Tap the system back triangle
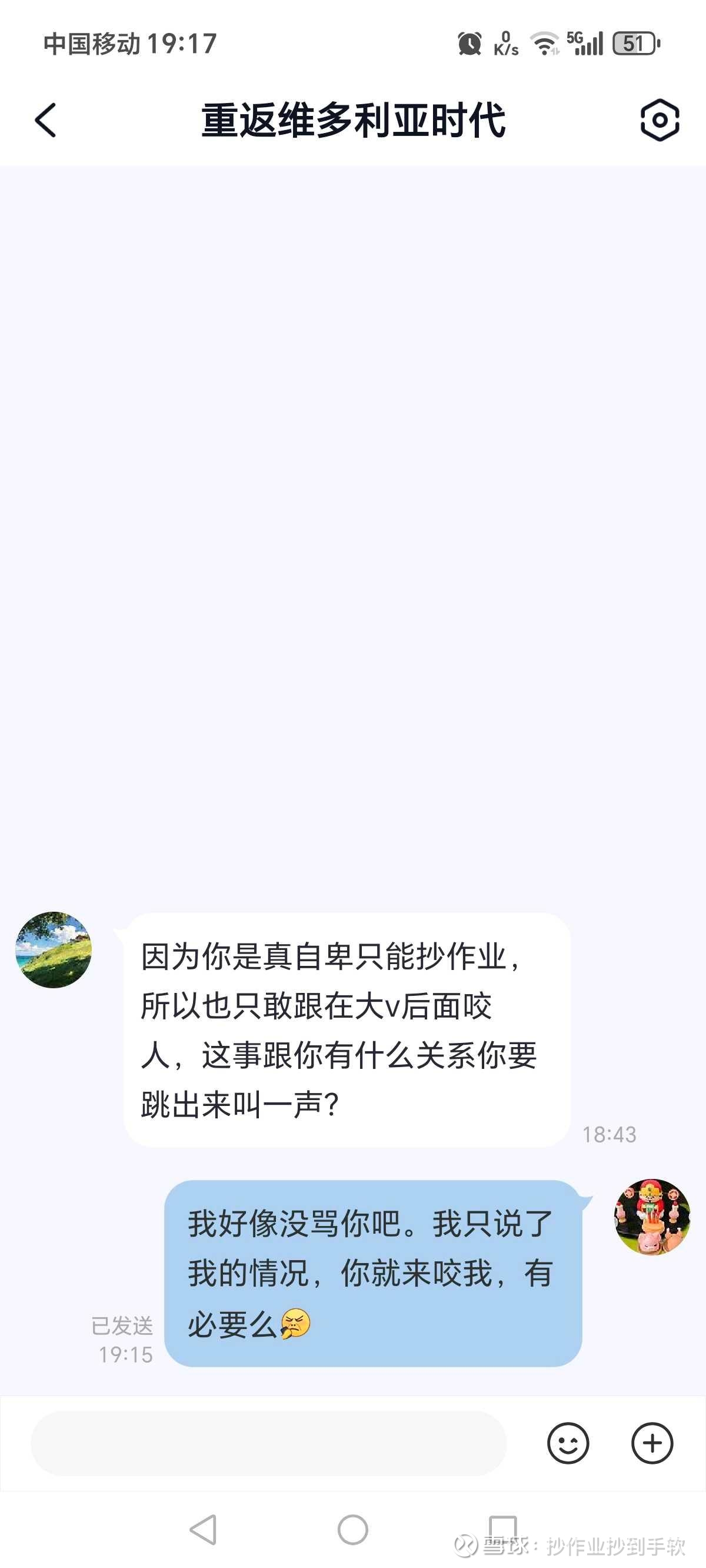This screenshot has height=1568, width=706. (x=204, y=1530)
